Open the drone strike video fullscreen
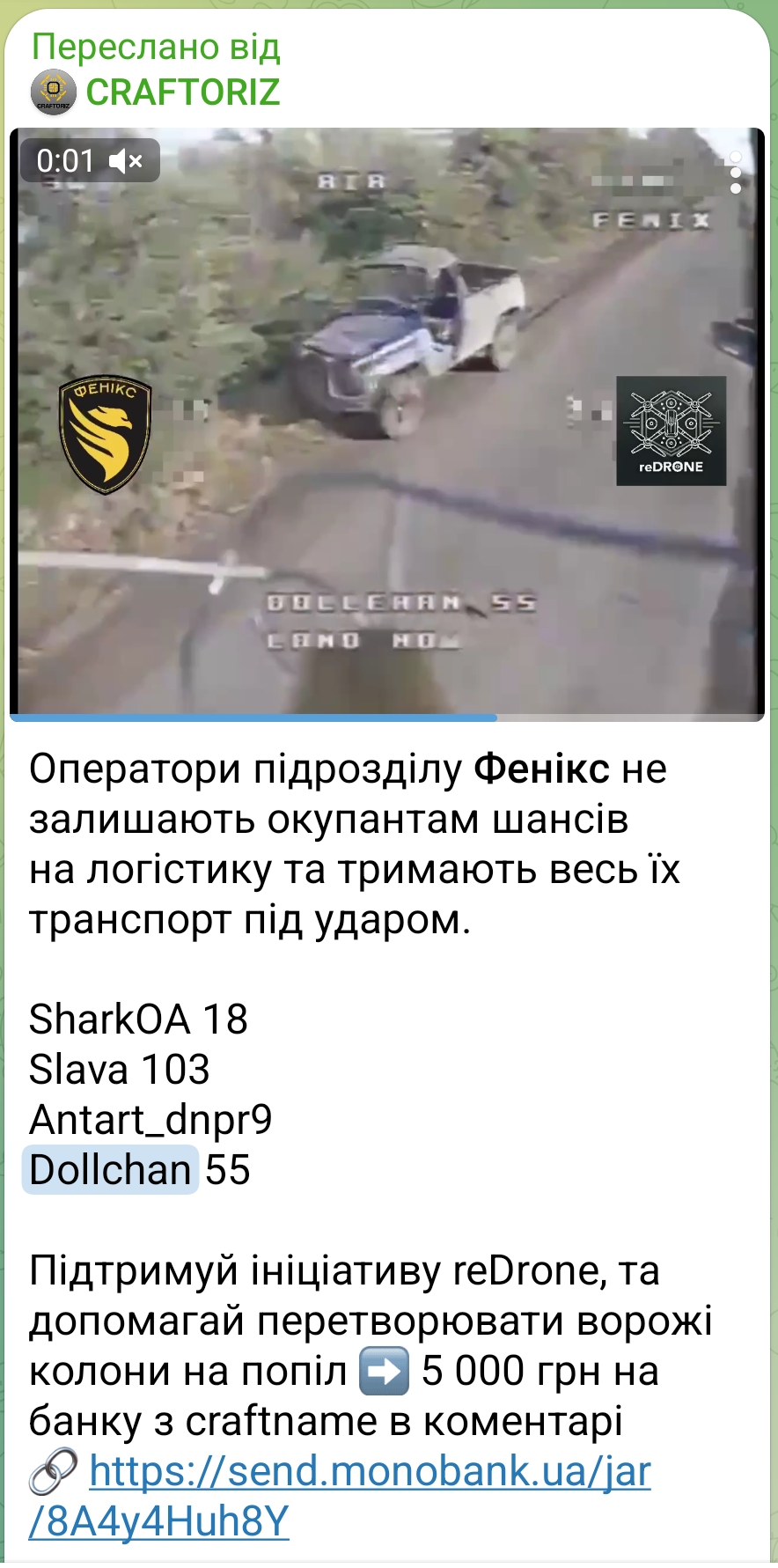778x1568 pixels. pos(387,423)
